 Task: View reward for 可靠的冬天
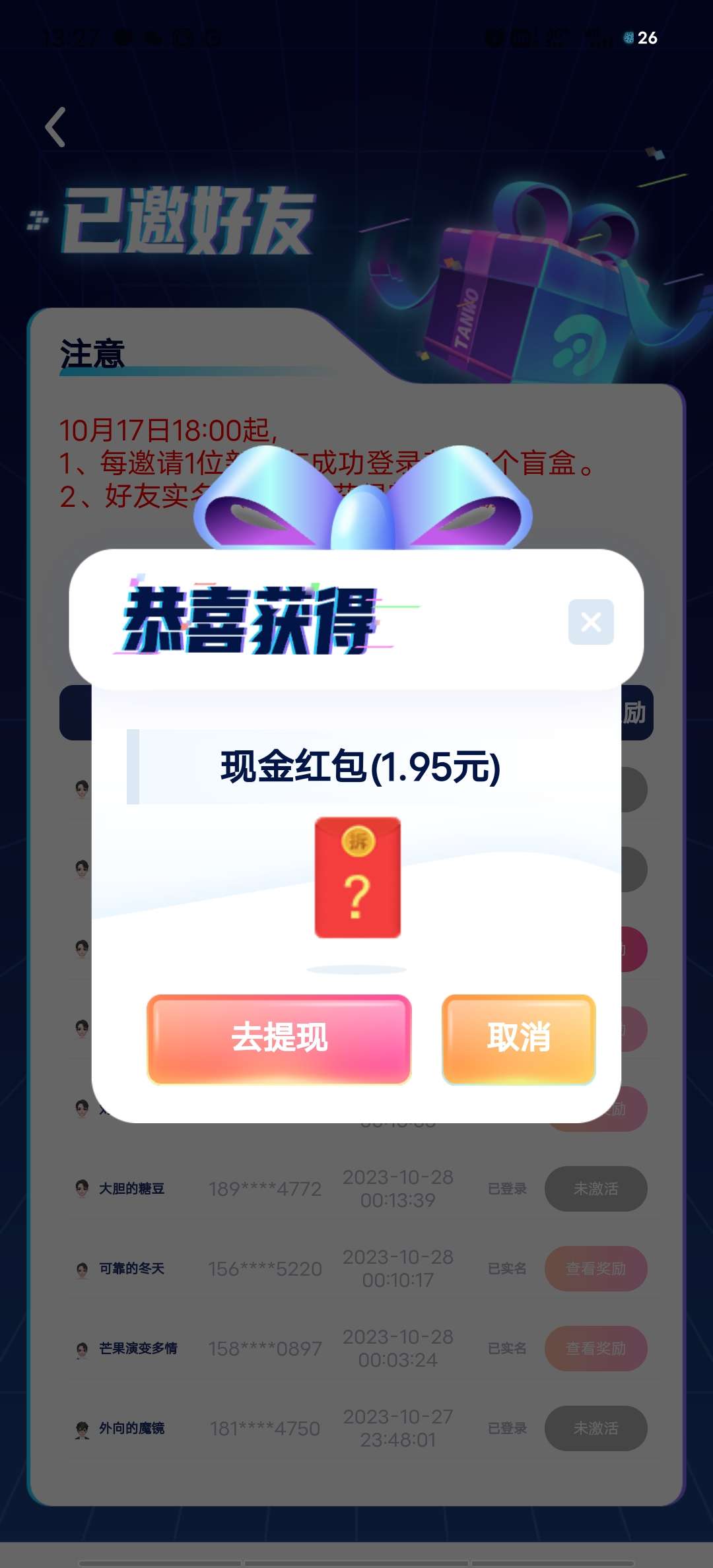595,1268
